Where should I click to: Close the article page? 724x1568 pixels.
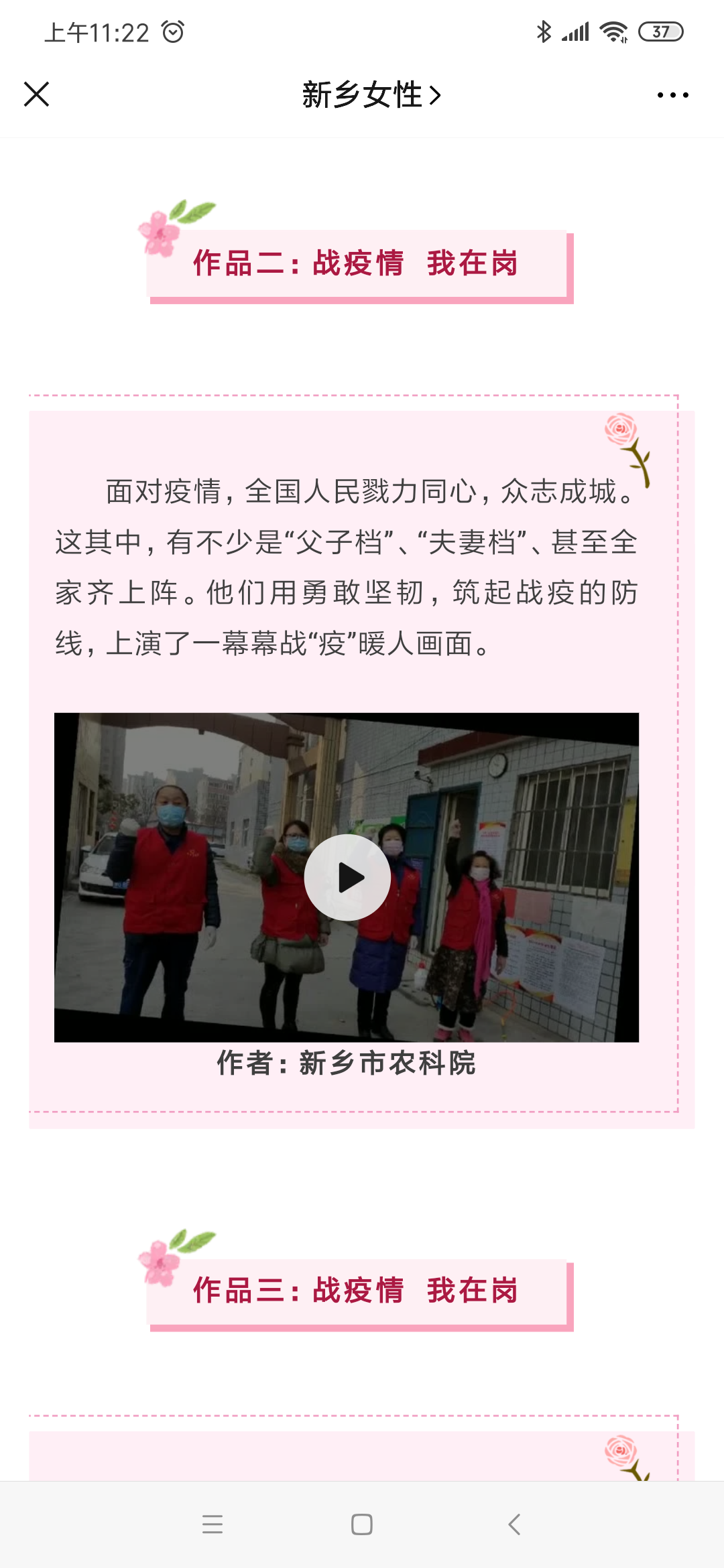pos(36,94)
